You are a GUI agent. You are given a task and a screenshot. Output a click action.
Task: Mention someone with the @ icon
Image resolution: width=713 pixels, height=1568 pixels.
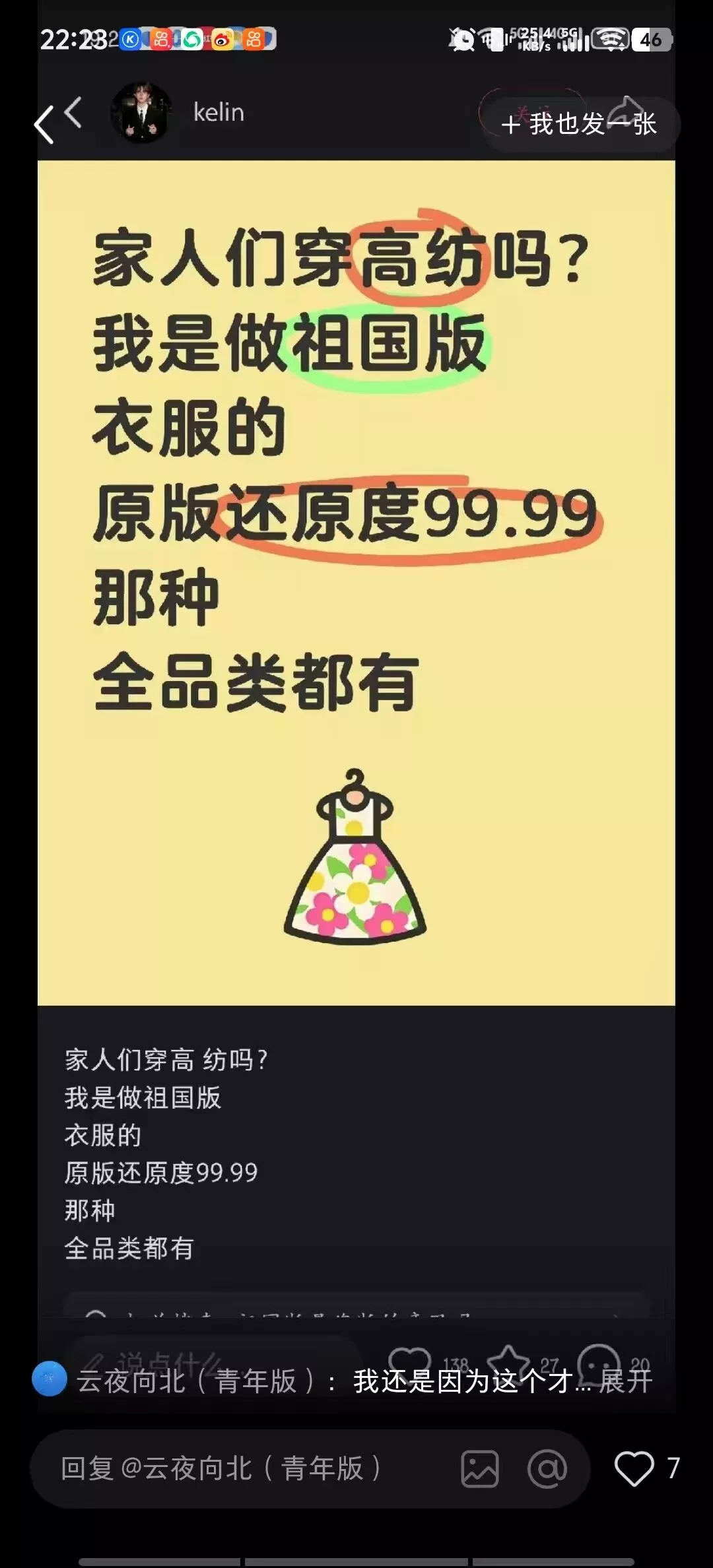coord(547,1468)
